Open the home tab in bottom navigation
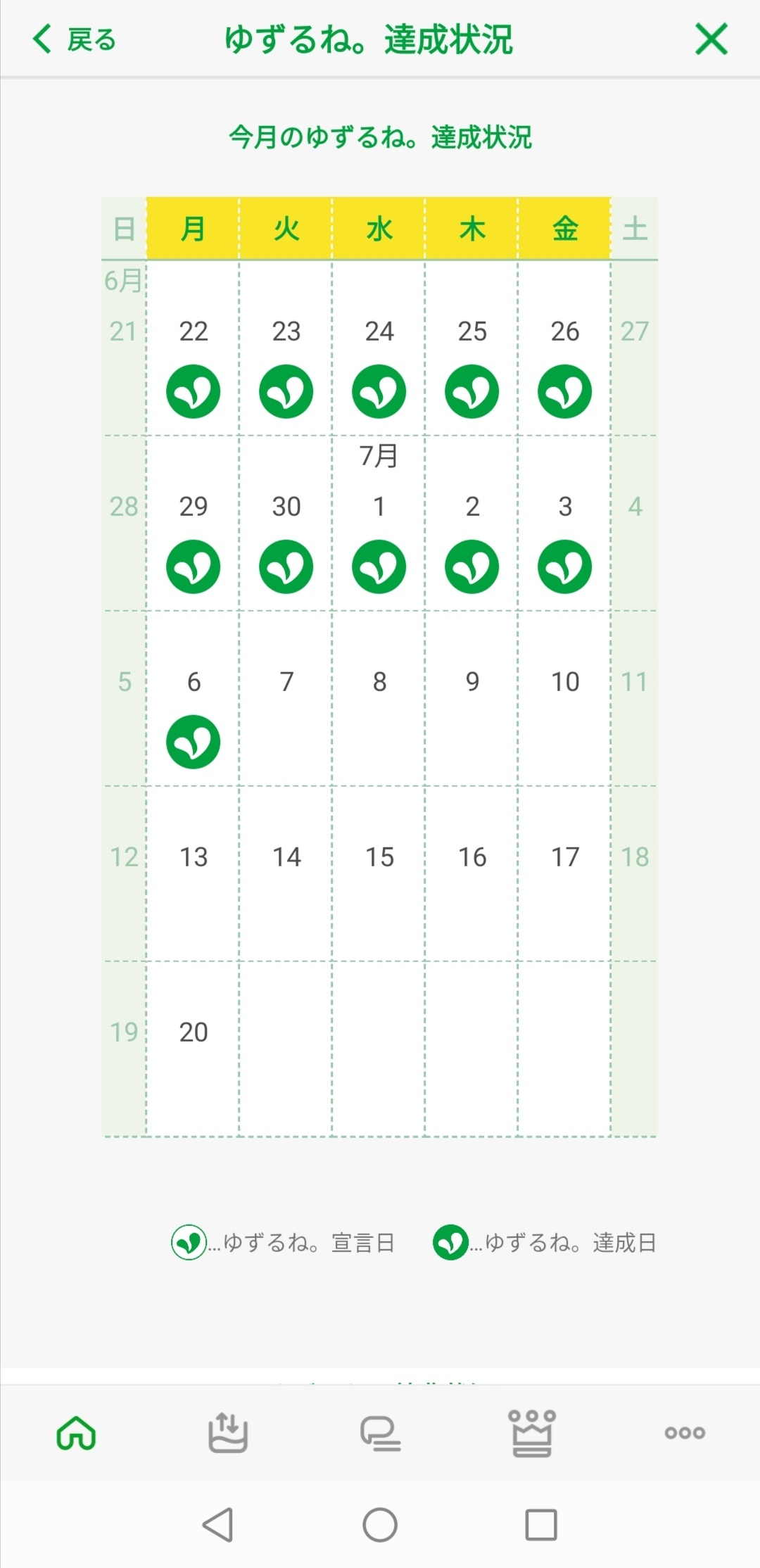Screen dimensions: 760x1568 [x=76, y=1433]
